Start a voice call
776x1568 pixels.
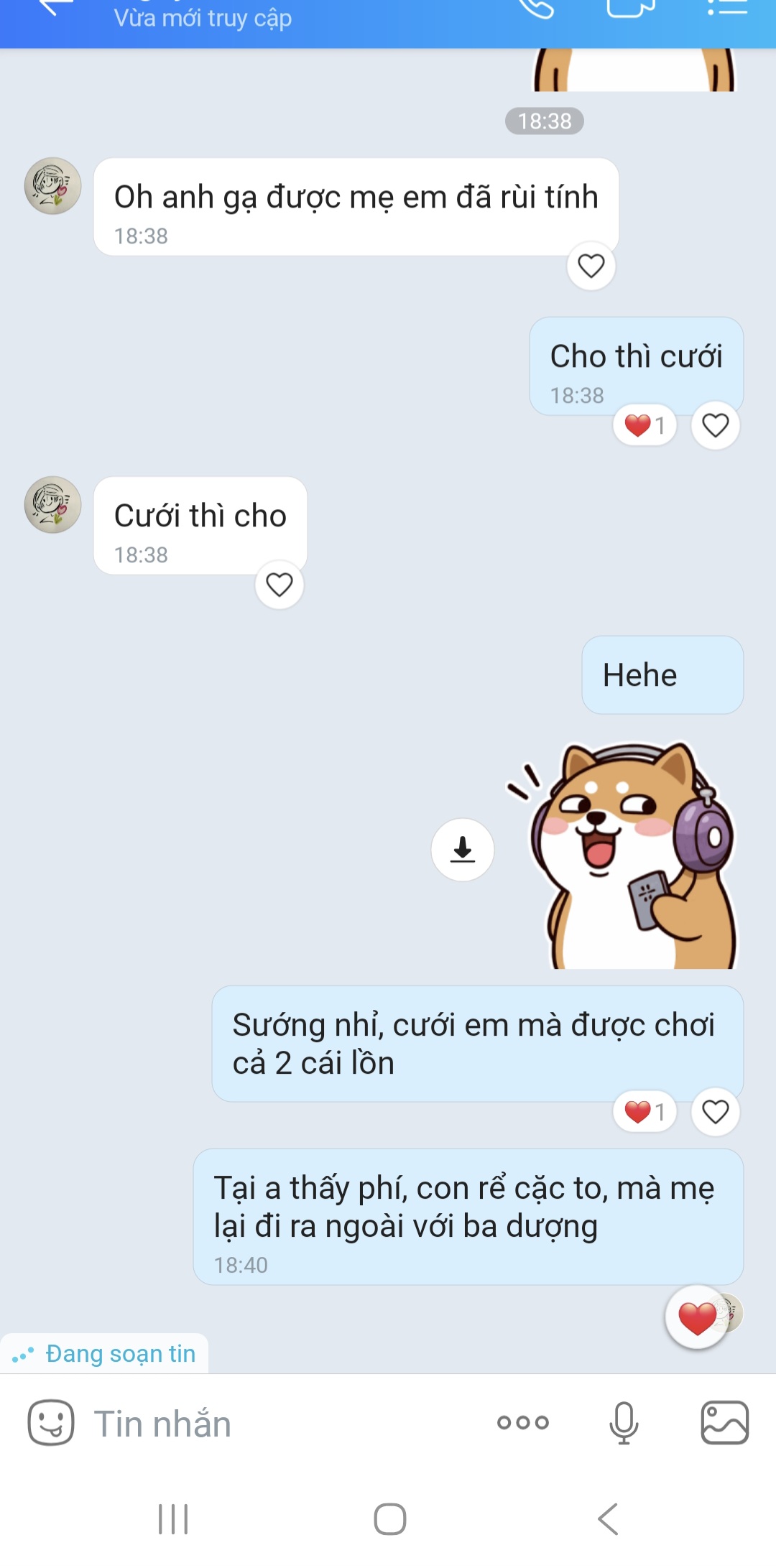point(537,7)
